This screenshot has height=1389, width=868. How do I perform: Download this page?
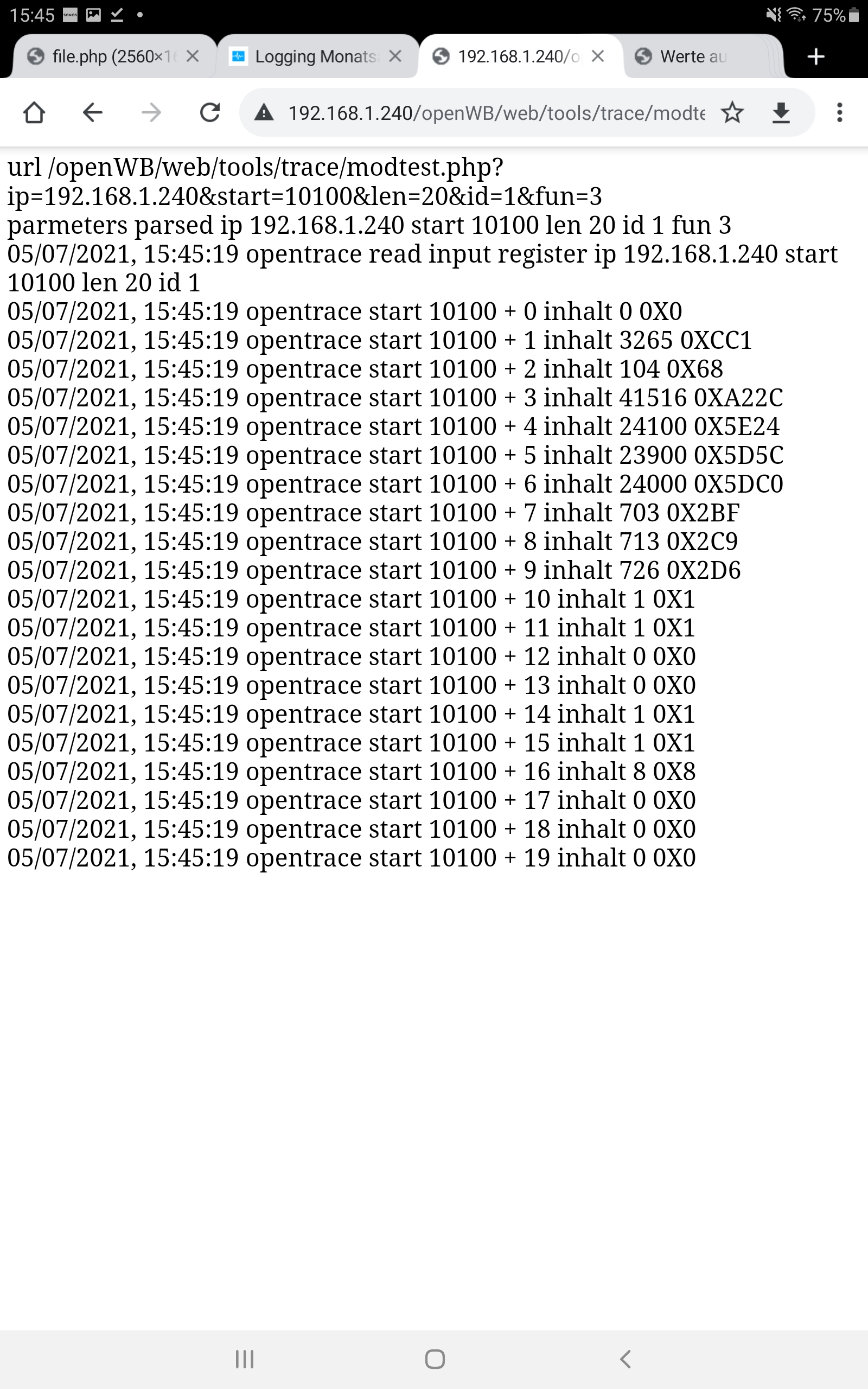point(781,112)
